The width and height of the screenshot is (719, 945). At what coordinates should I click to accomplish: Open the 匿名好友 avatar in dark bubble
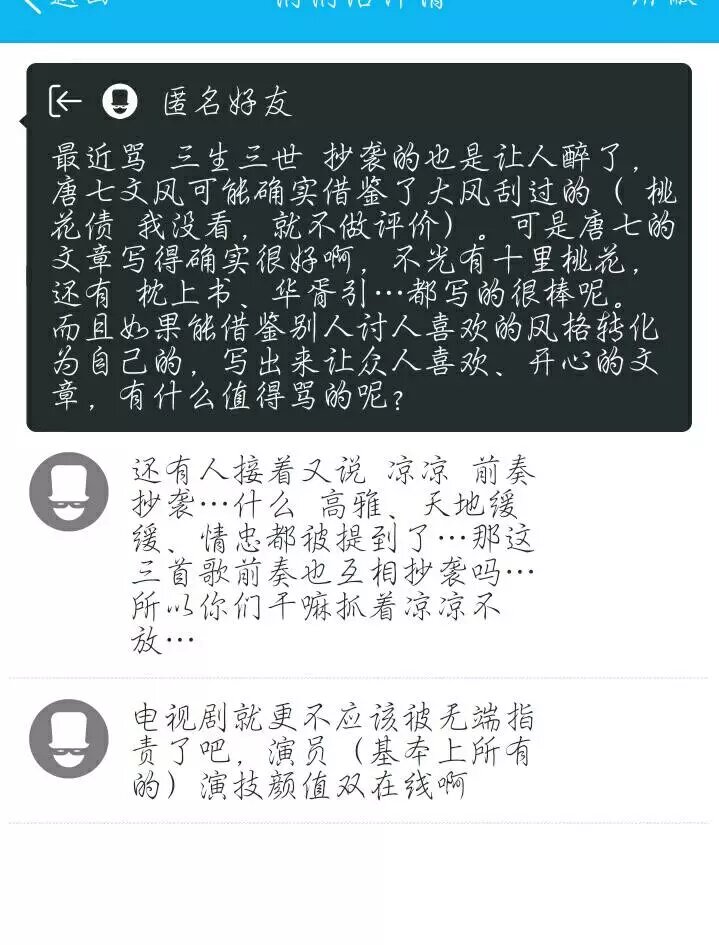point(120,101)
